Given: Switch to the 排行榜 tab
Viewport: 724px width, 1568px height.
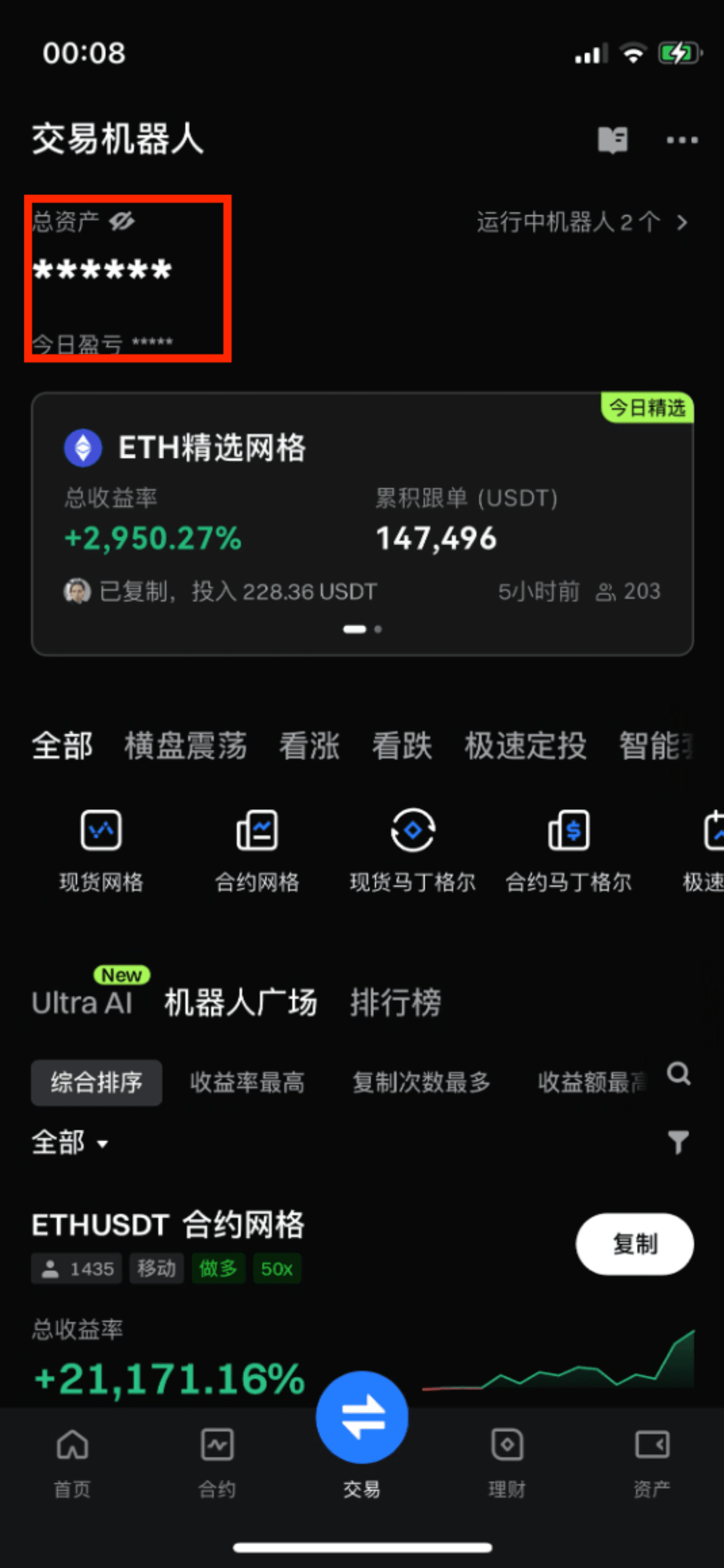Looking at the screenshot, I should coord(395,1003).
